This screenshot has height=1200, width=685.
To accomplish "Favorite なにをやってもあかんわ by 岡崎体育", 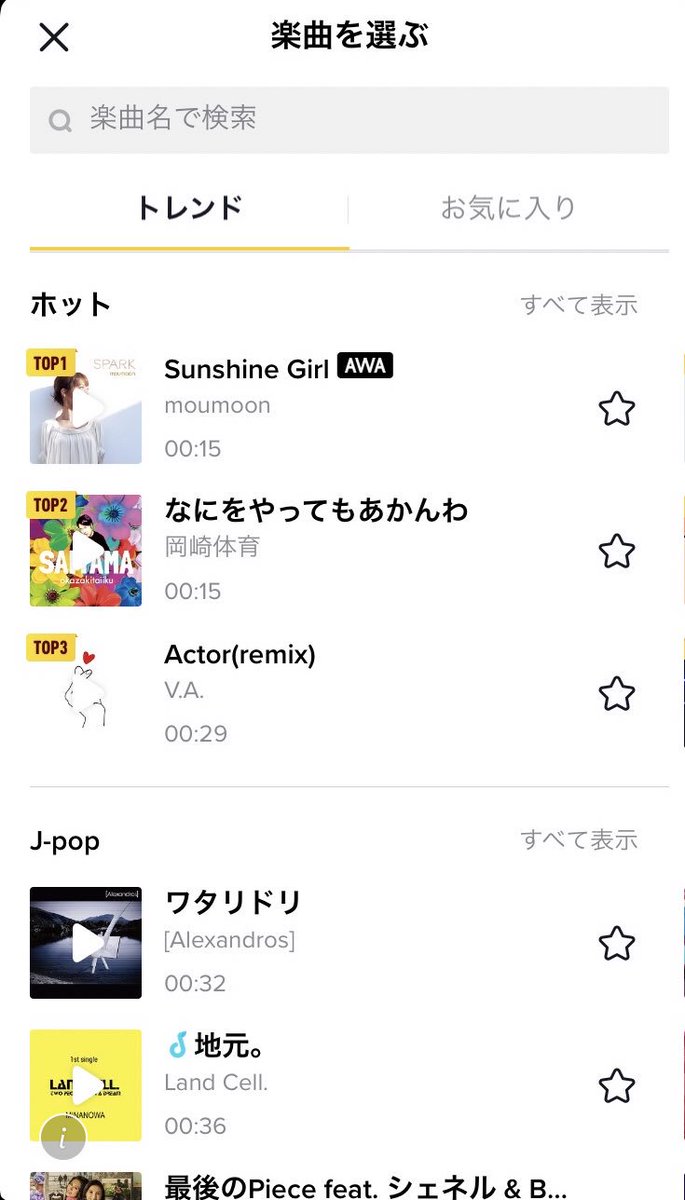I will tap(616, 551).
